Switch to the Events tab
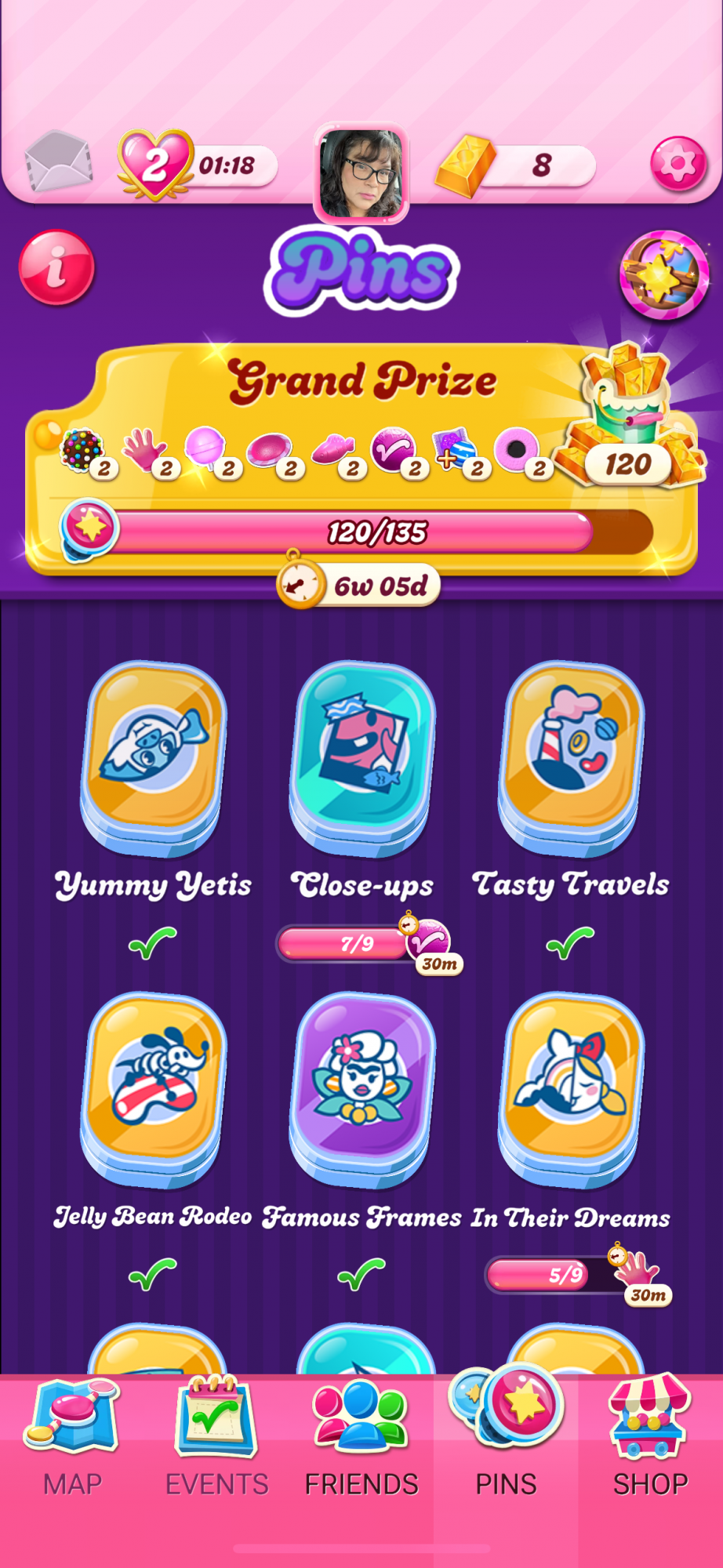This screenshot has height=1568, width=723. pyautogui.click(x=216, y=1441)
